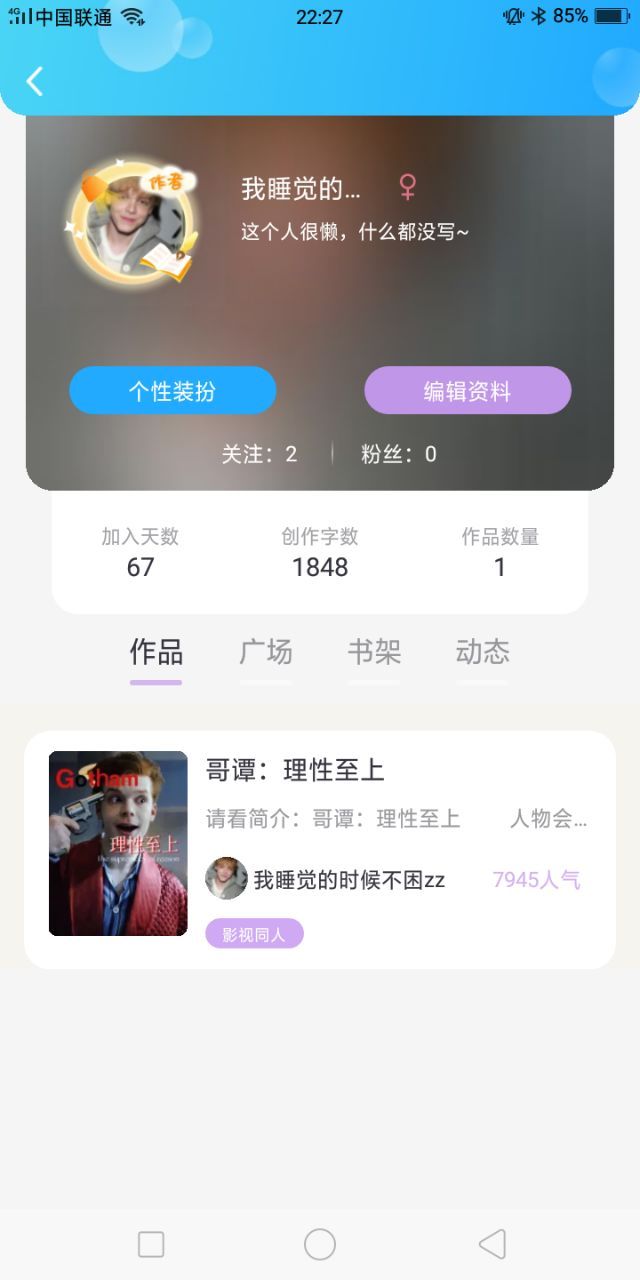
Task: Switch to the 作品 tab
Action: pos(156,653)
